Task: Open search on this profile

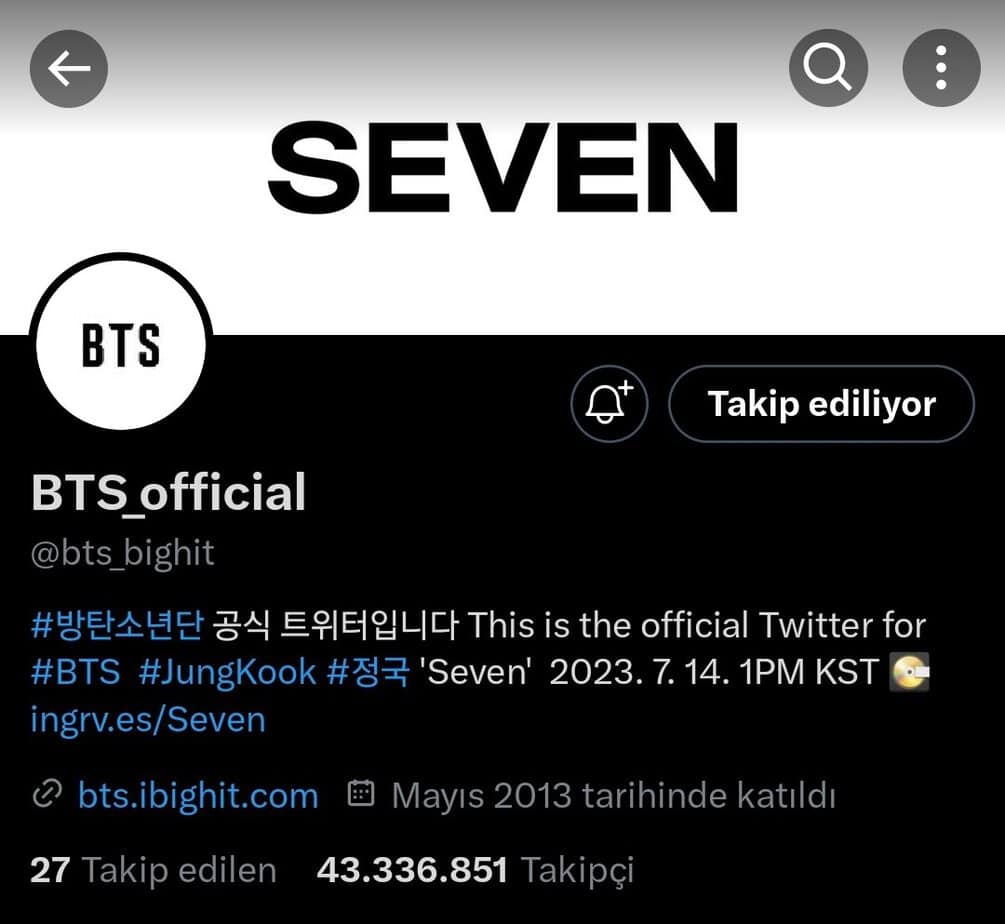Action: click(x=827, y=68)
